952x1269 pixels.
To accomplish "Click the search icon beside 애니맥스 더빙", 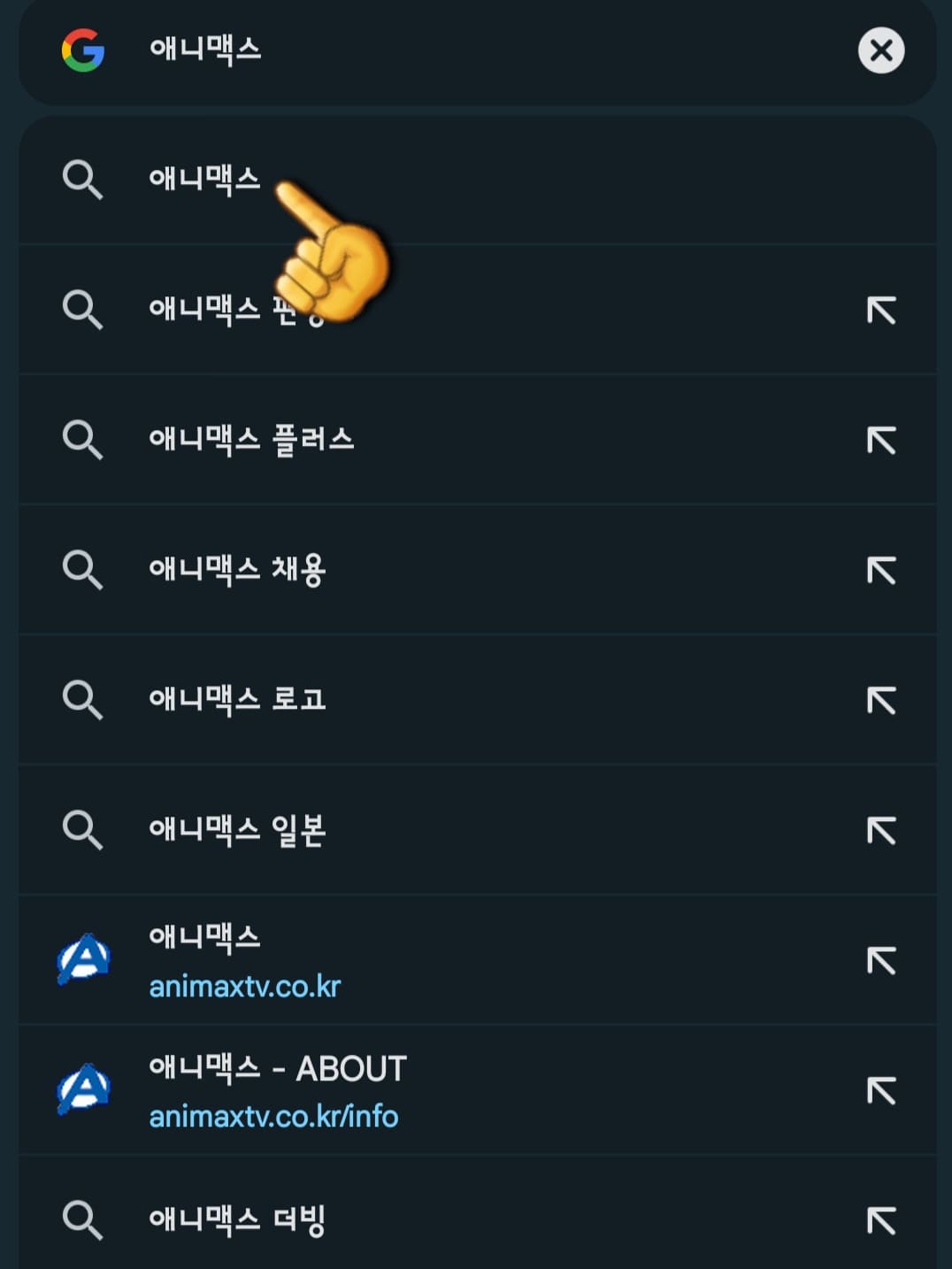I will click(x=84, y=1219).
